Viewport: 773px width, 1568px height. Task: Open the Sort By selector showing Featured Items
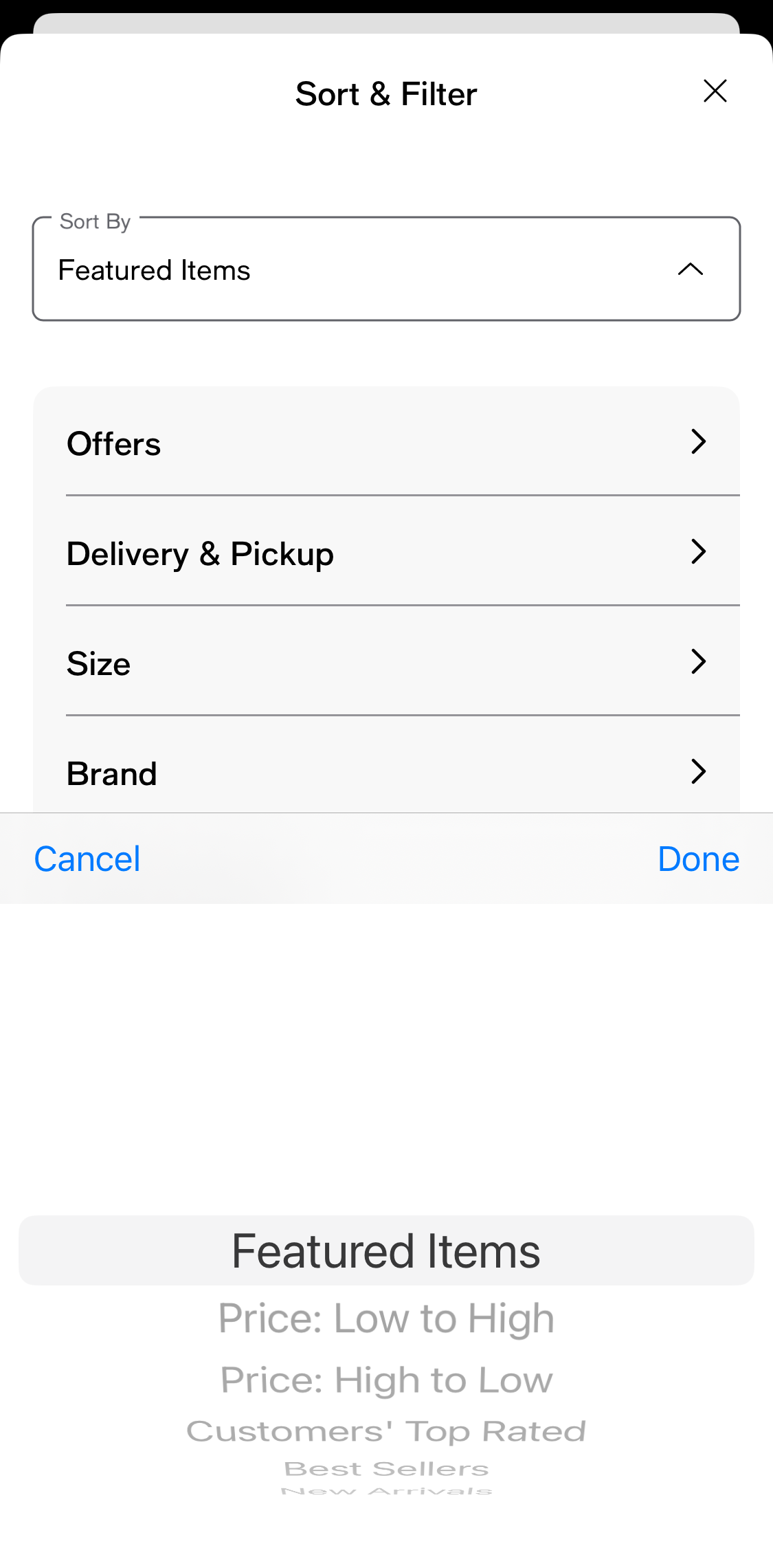click(x=387, y=269)
